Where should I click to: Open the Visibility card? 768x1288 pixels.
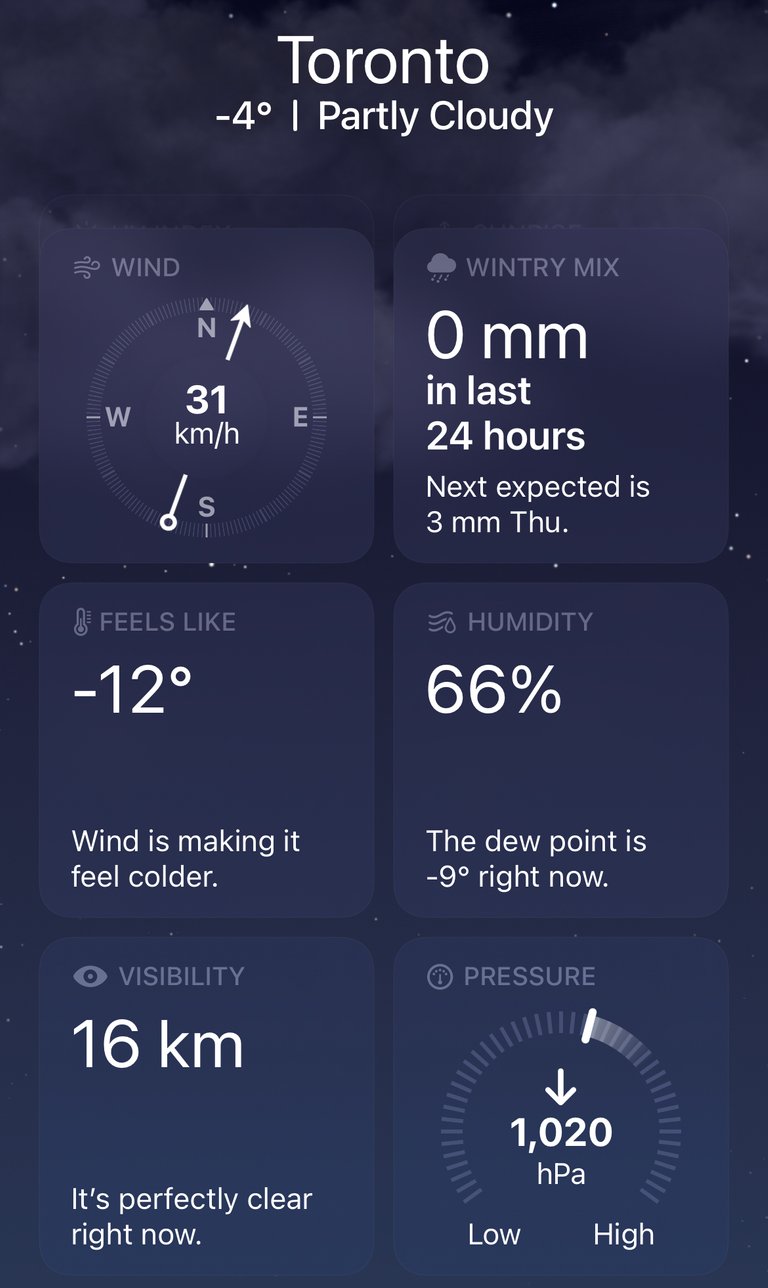pyautogui.click(x=206, y=1106)
